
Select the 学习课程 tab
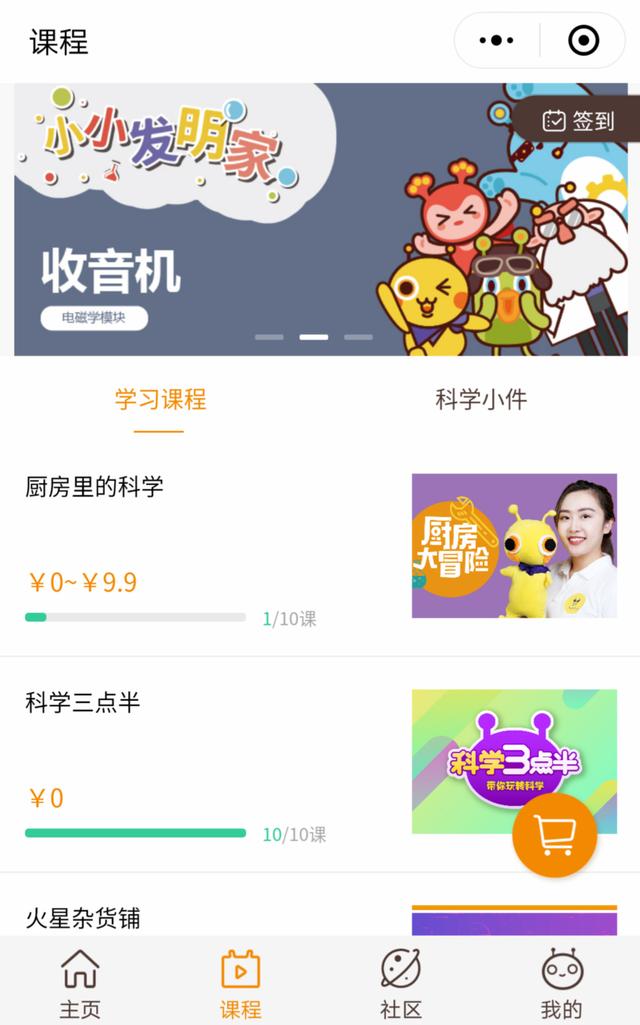[x=160, y=400]
